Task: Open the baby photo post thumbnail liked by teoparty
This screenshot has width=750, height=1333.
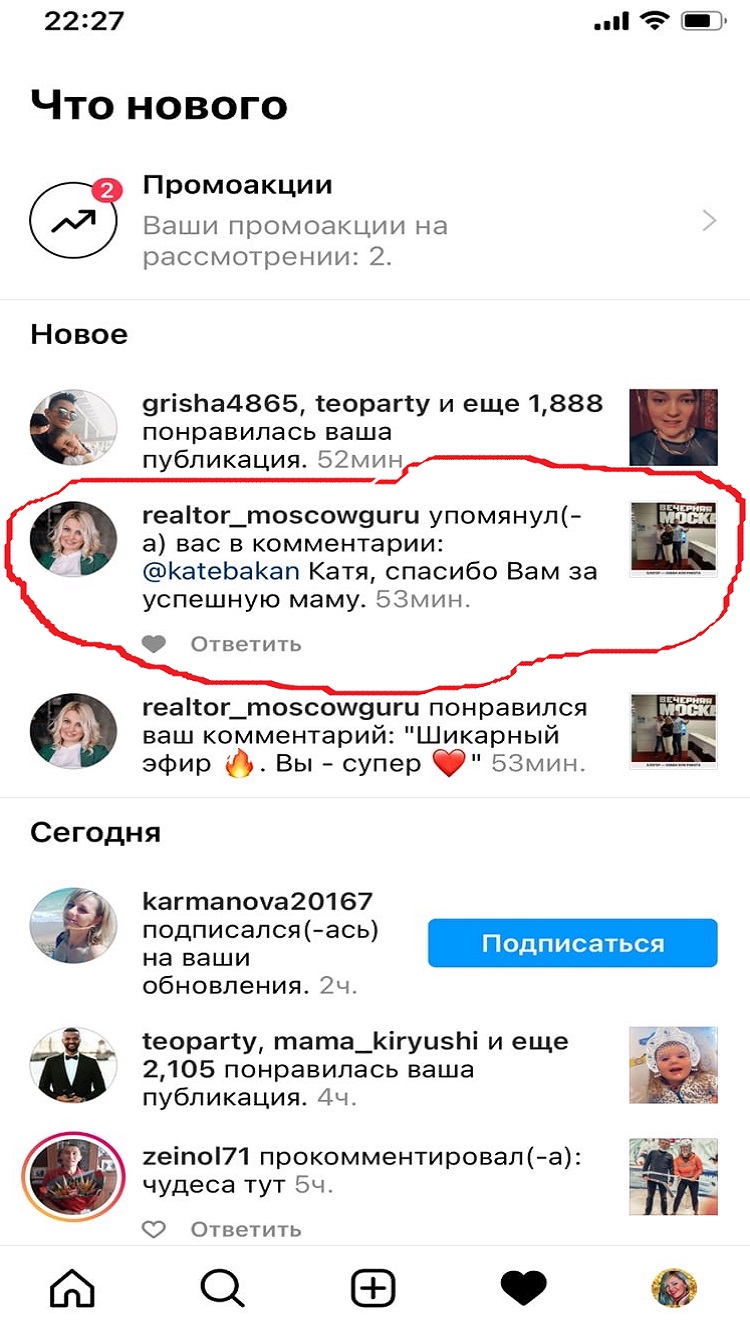Action: pyautogui.click(x=672, y=1064)
